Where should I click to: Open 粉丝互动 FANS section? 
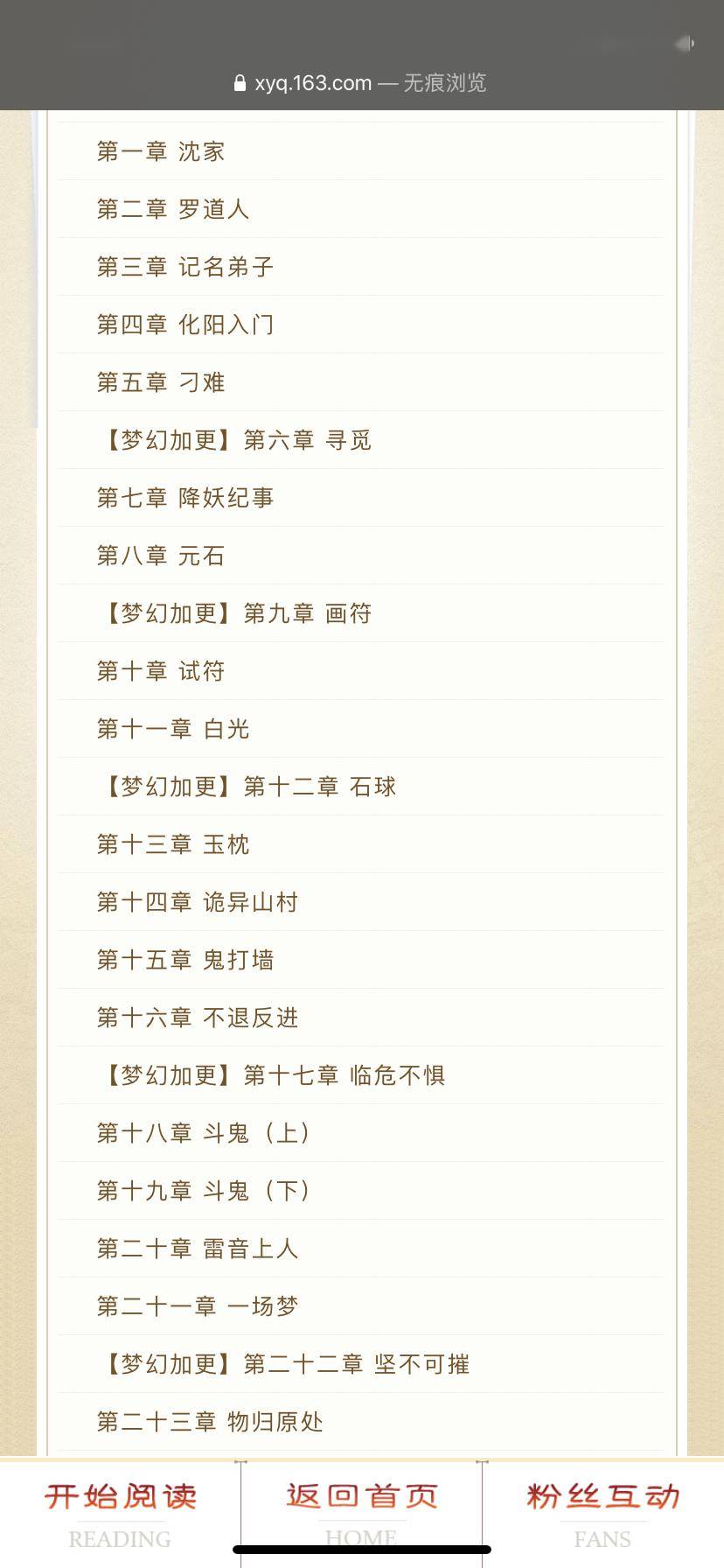[x=602, y=1513]
